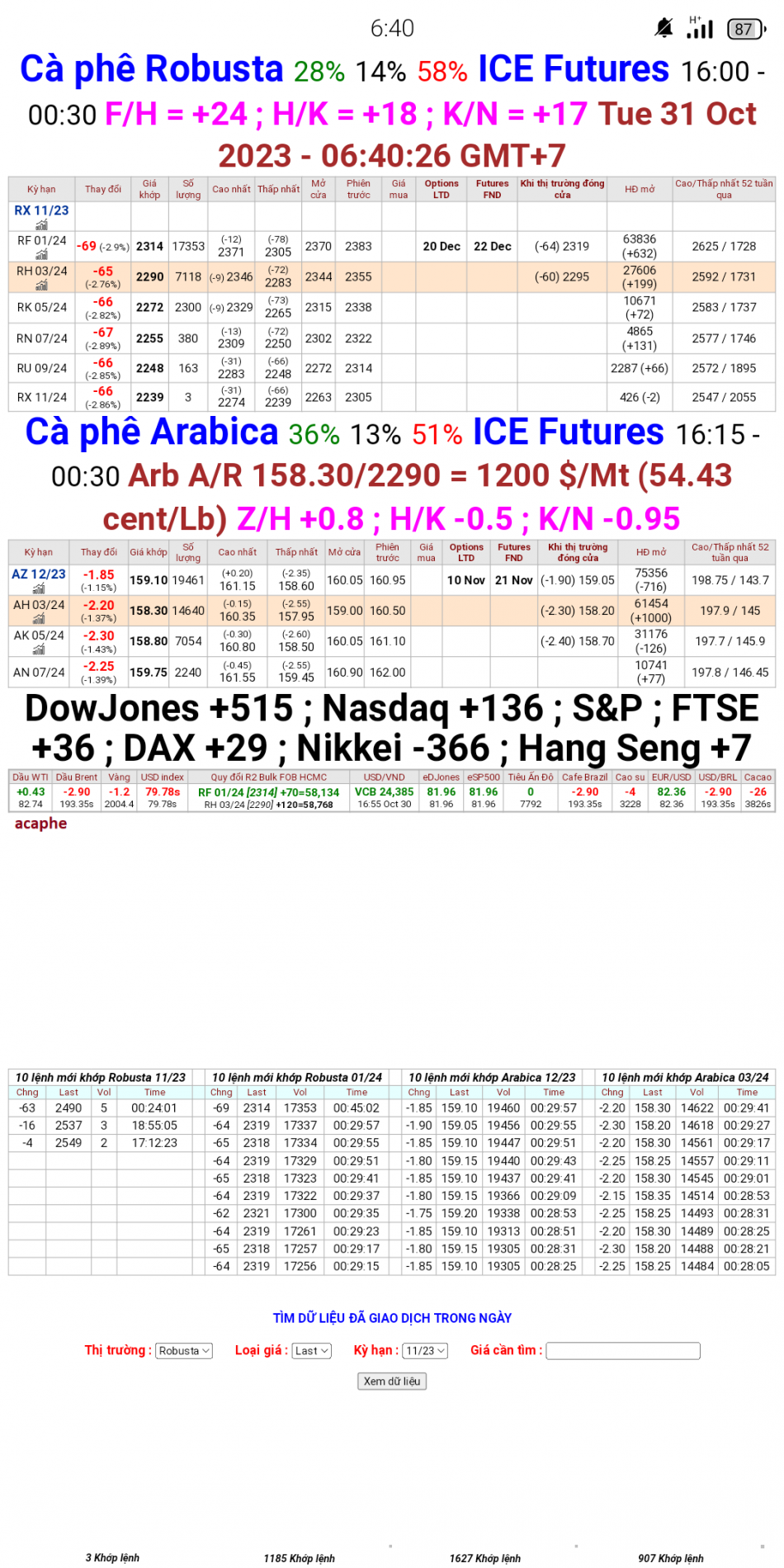Click the acaphe link below the ticker row
This screenshot has height=1568, width=784.
click(x=39, y=823)
